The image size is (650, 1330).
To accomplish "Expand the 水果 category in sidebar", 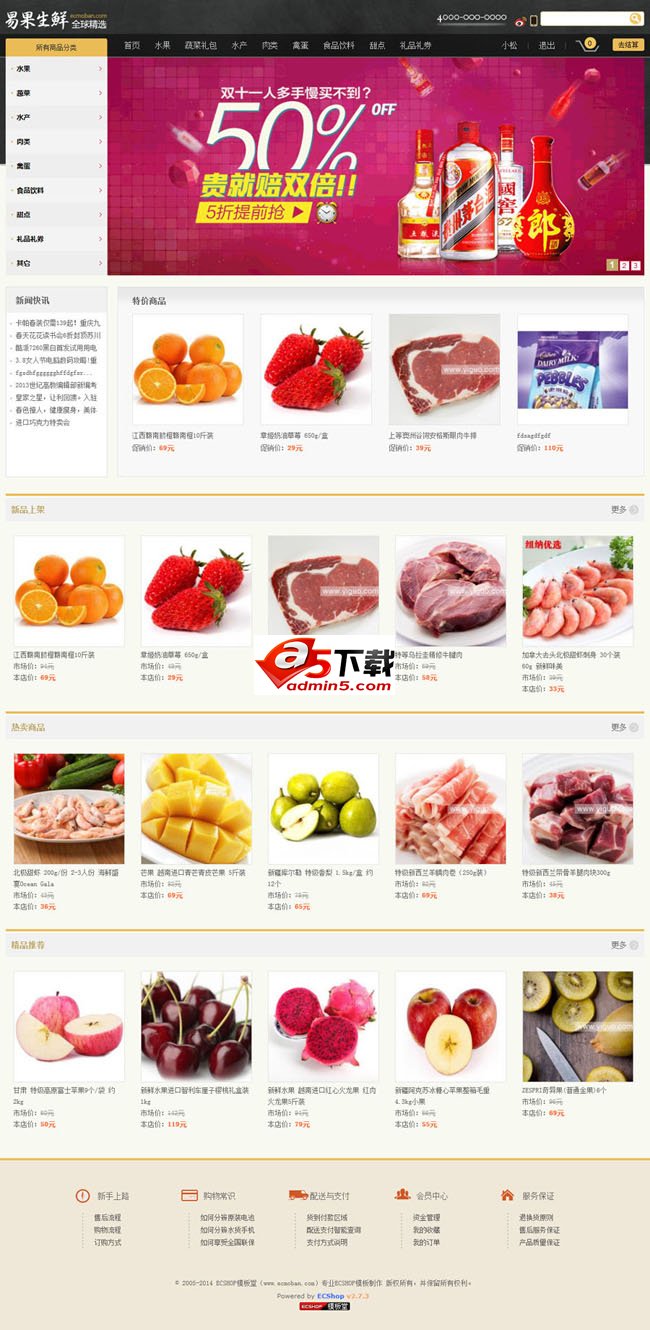I will (x=56, y=69).
